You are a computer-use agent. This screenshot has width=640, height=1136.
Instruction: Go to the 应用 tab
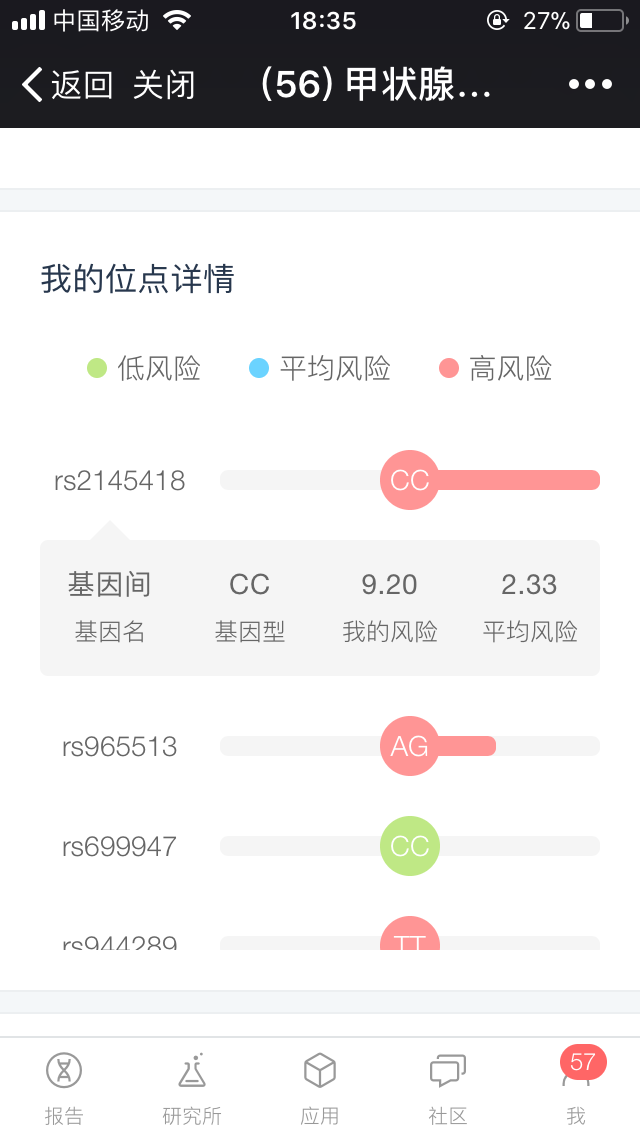coord(320,1088)
